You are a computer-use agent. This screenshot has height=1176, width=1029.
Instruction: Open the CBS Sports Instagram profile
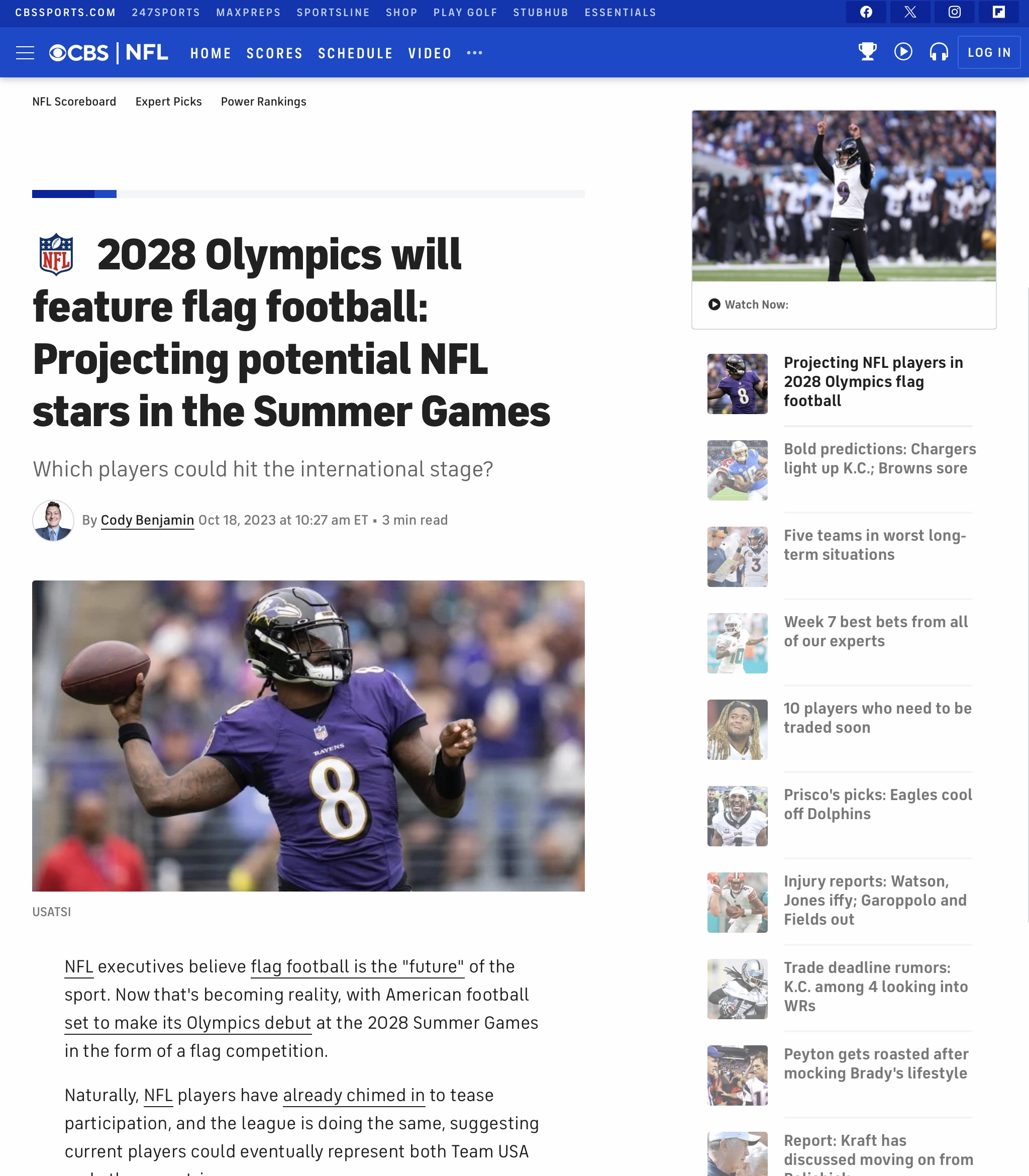click(954, 12)
